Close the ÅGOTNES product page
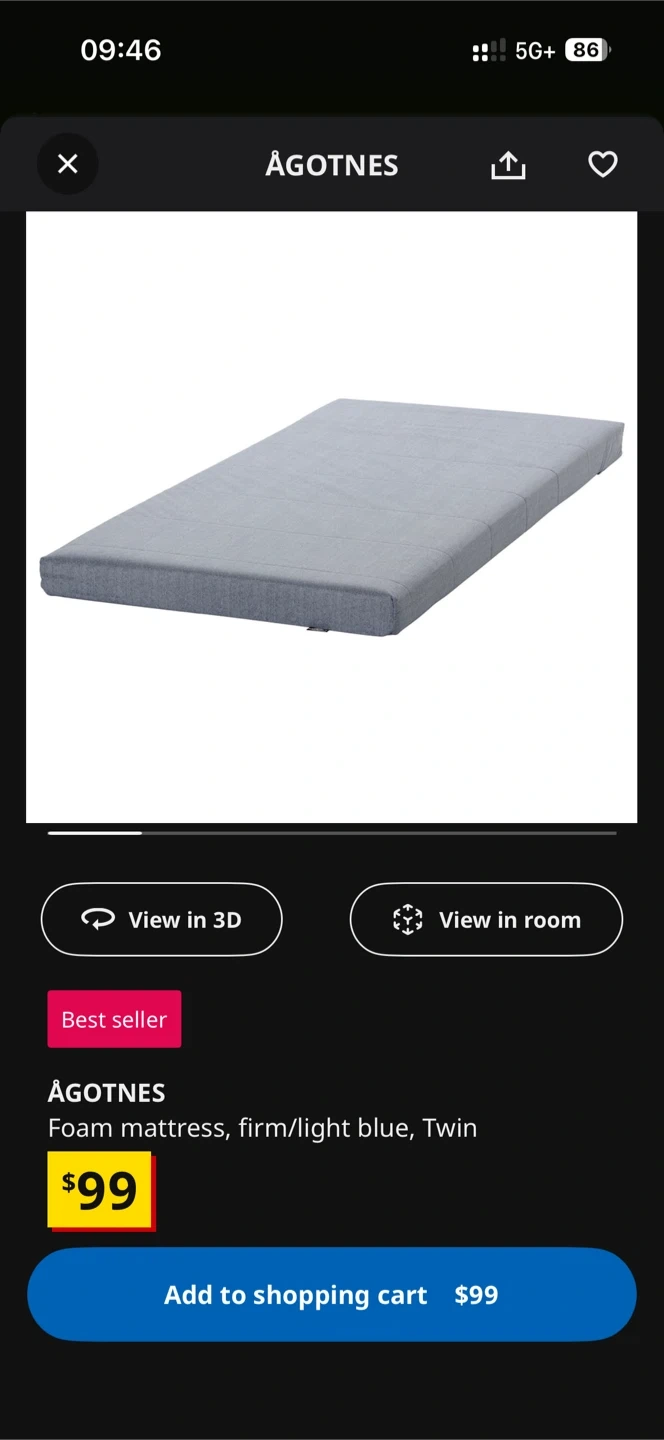The width and height of the screenshot is (664, 1440). [68, 164]
